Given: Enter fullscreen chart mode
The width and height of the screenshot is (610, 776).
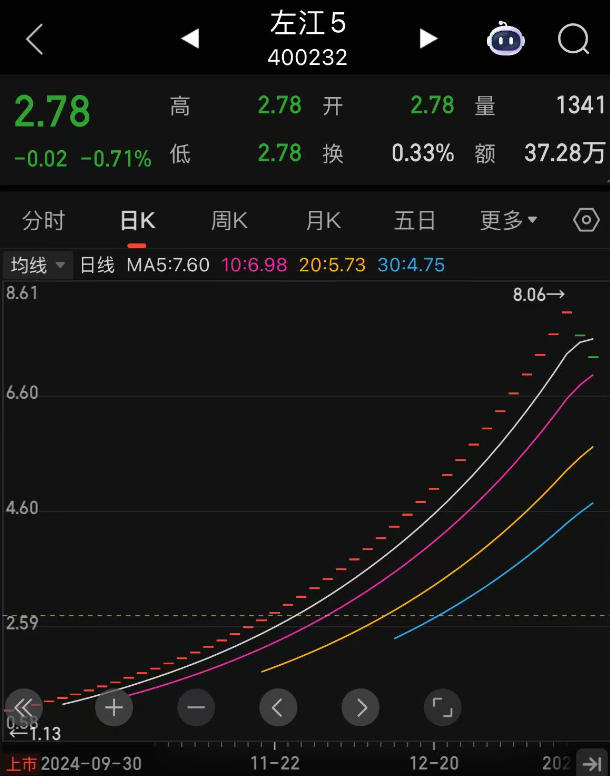Looking at the screenshot, I should (442, 708).
